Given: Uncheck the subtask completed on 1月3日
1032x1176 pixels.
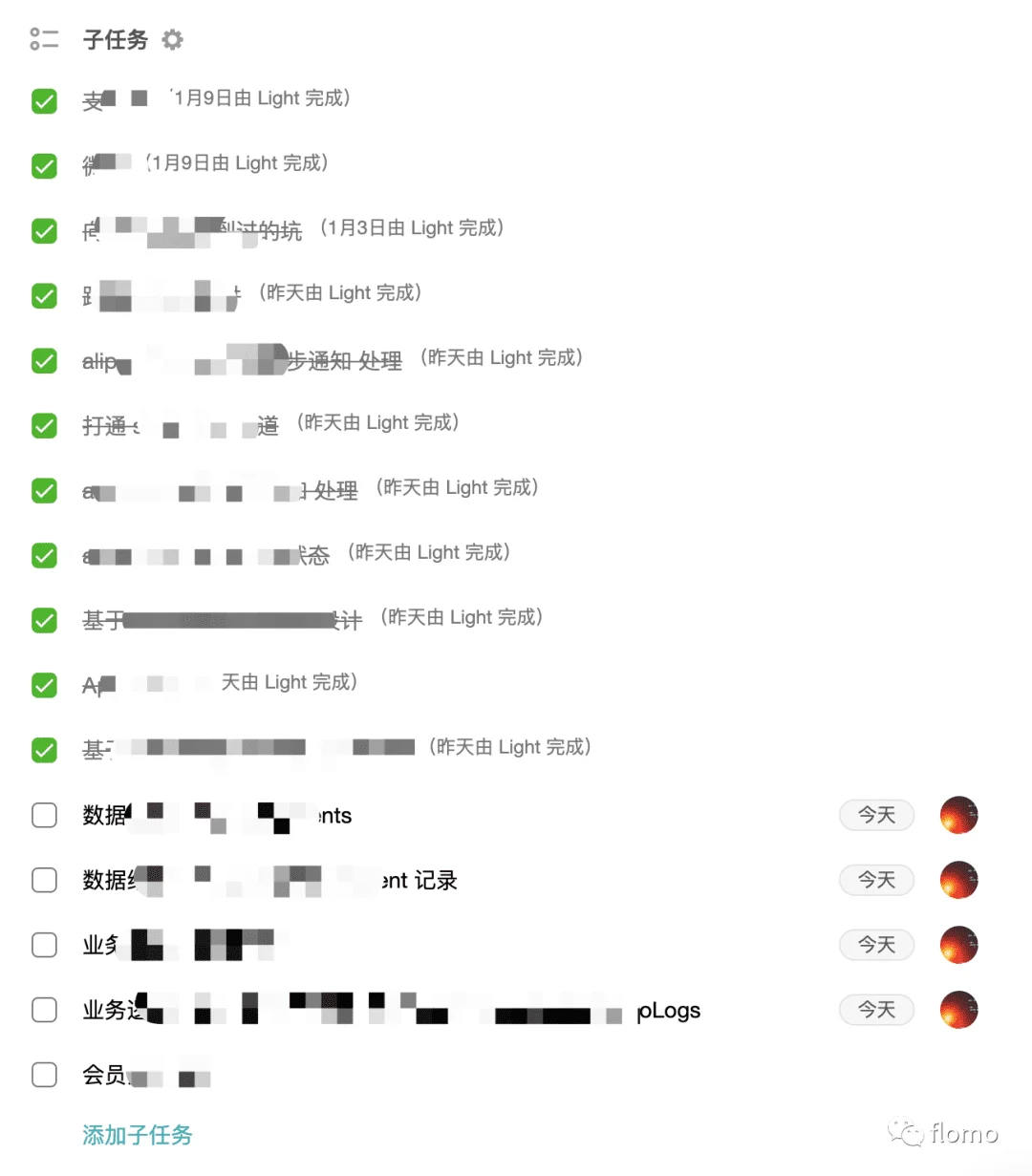Looking at the screenshot, I should tap(45, 231).
